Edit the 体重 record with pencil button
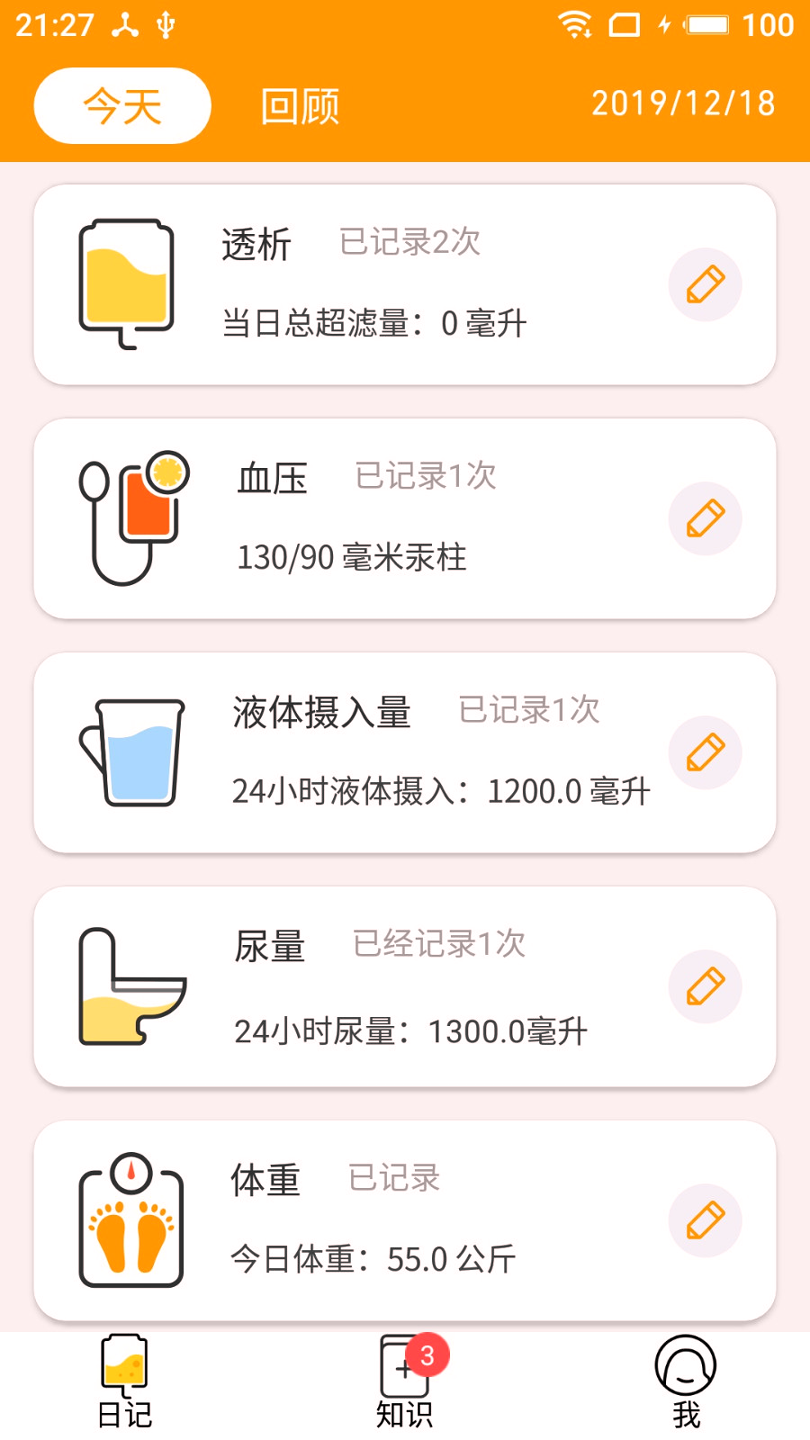Viewport: 810px width, 1440px height. [705, 1220]
